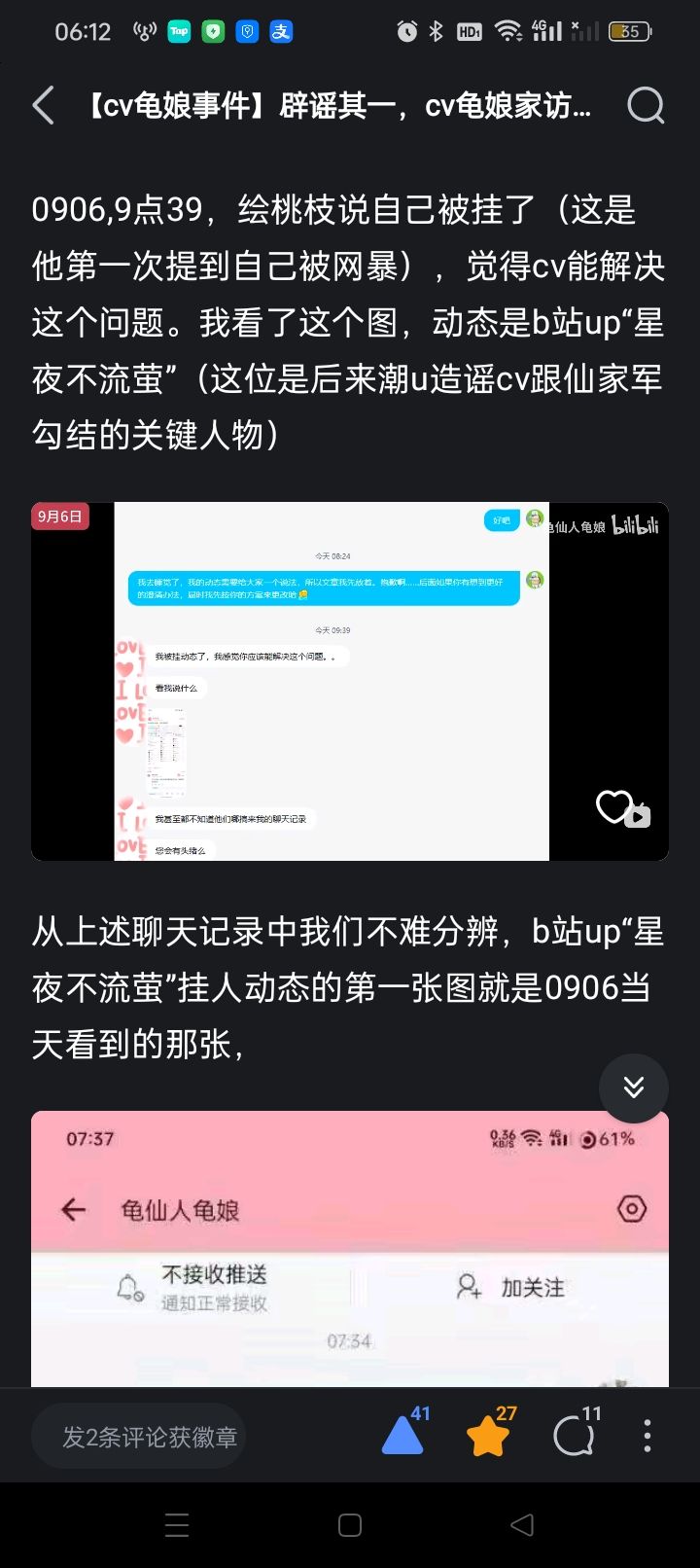Tap the 发2条评论获徽章 comment field

coord(137,1435)
